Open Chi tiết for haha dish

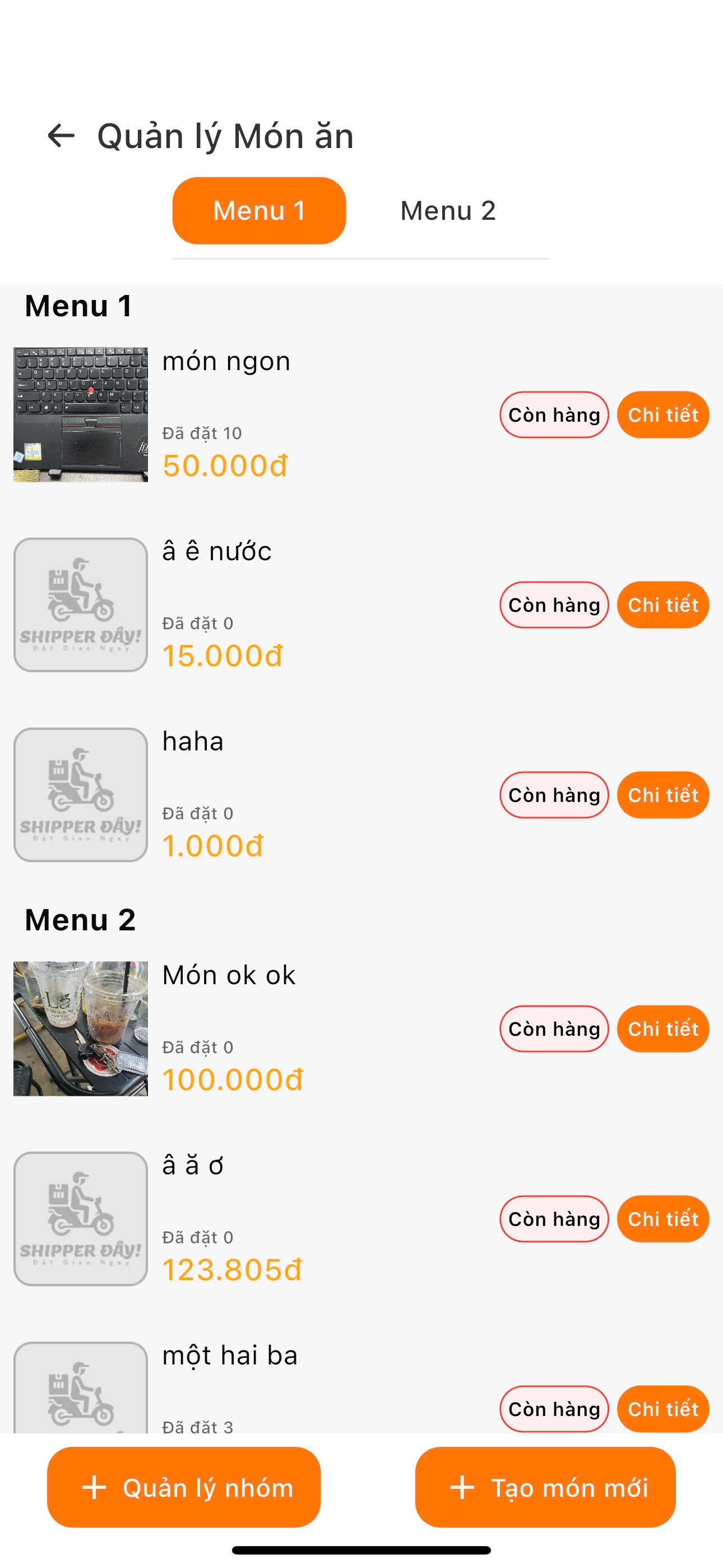coord(662,794)
